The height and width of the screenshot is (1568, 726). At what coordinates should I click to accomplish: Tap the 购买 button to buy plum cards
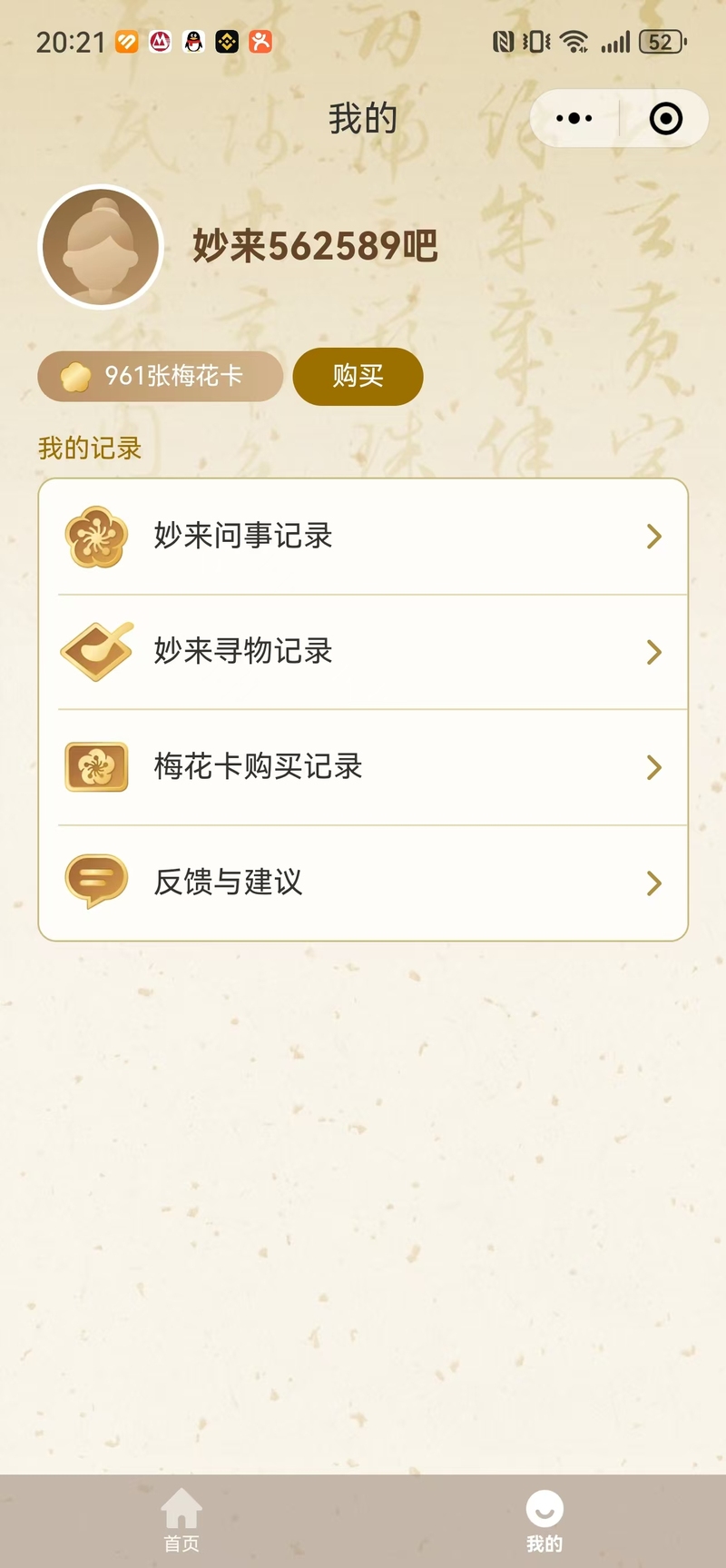pos(358,376)
